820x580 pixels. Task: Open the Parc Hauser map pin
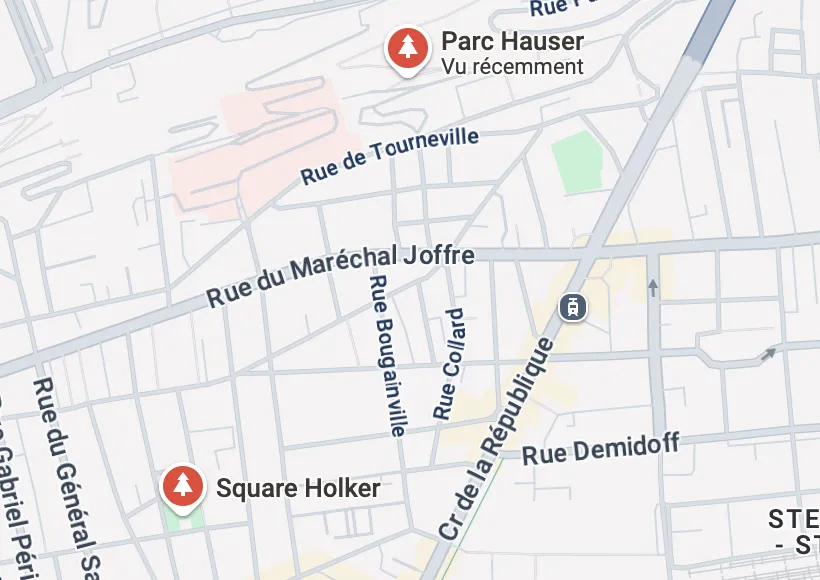407,48
